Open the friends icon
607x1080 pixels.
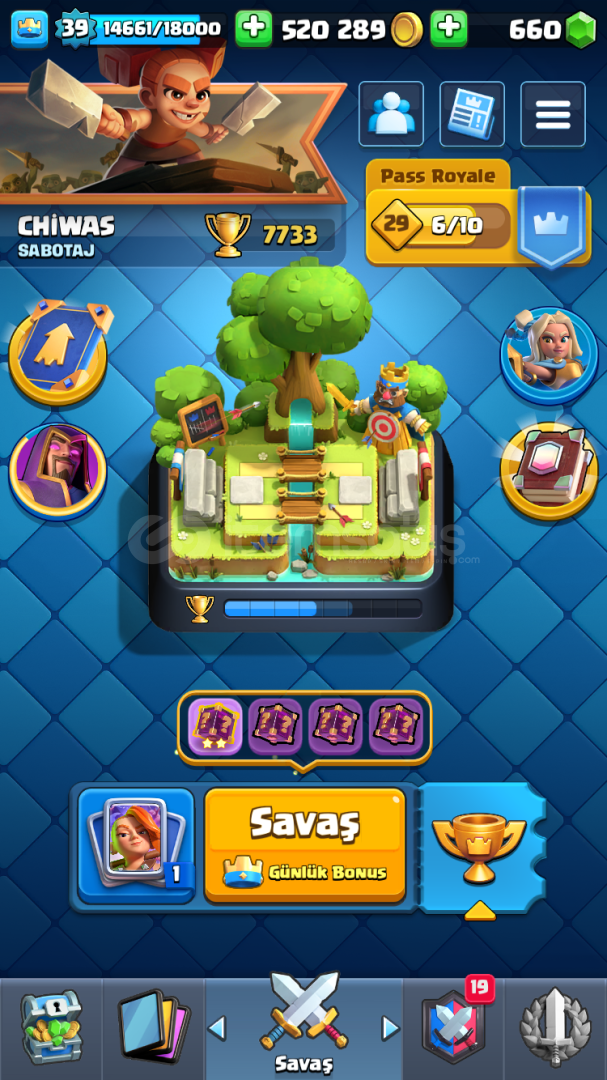[391, 114]
